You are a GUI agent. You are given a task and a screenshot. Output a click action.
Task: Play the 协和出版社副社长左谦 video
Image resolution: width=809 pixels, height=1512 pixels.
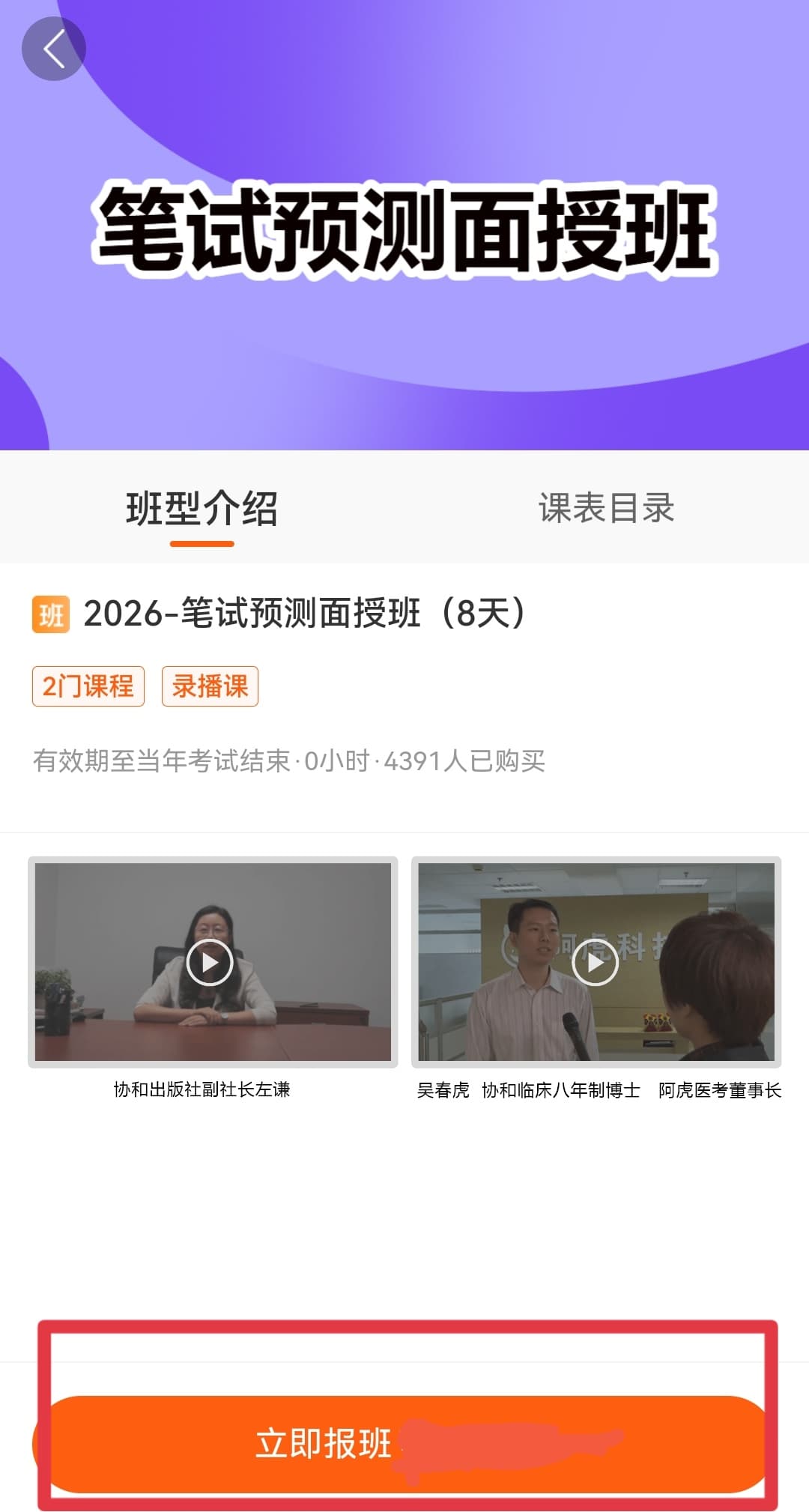tap(210, 962)
